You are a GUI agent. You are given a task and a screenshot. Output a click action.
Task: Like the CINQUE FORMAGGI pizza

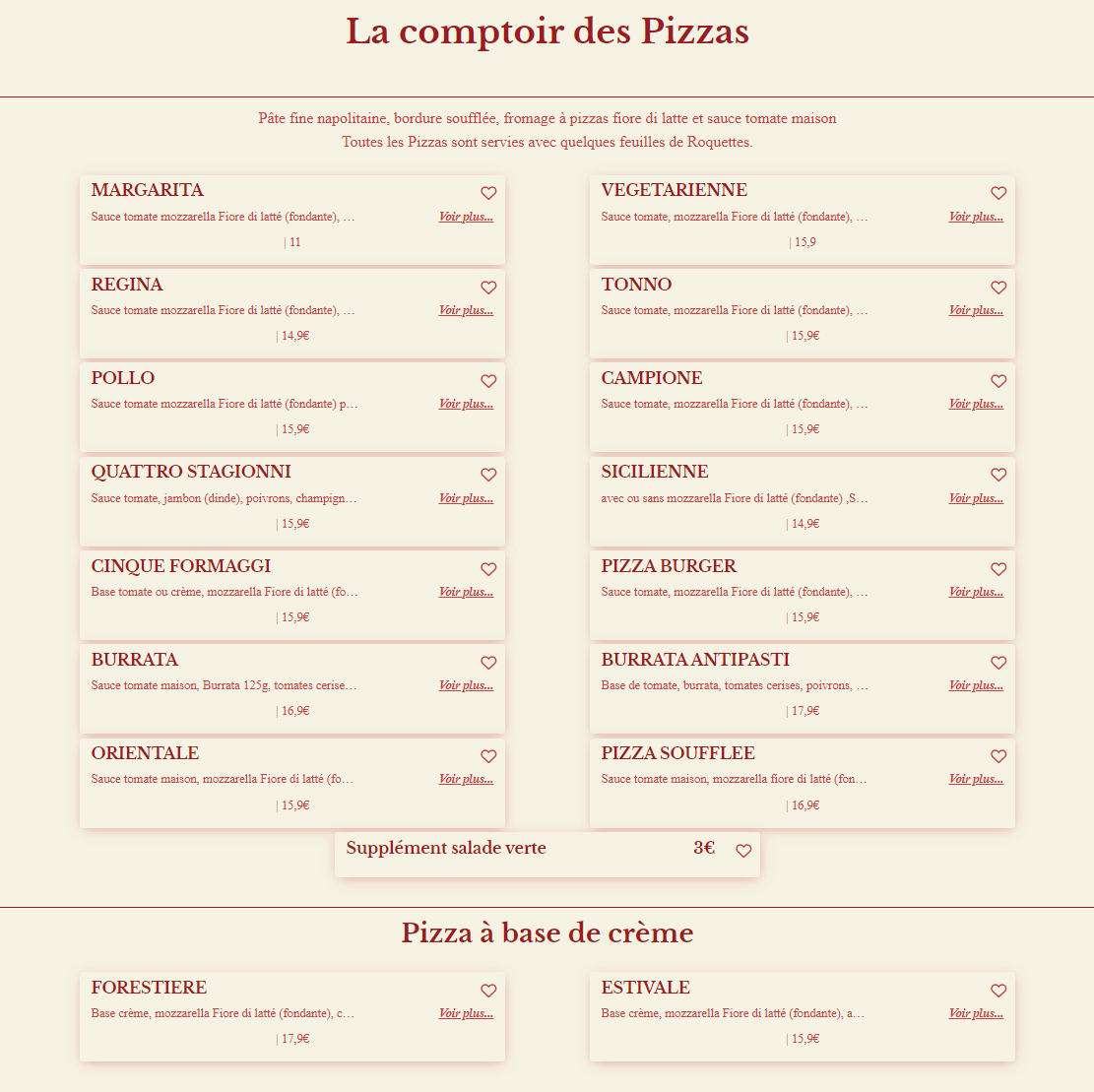488,569
